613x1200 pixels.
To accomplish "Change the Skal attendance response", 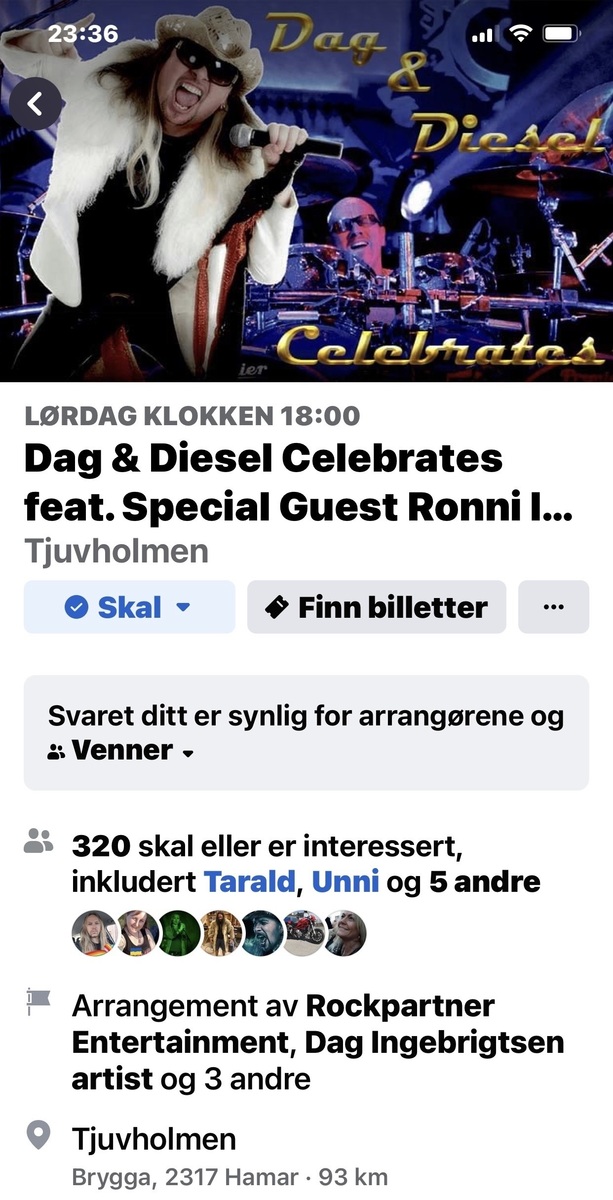I will click(x=129, y=607).
